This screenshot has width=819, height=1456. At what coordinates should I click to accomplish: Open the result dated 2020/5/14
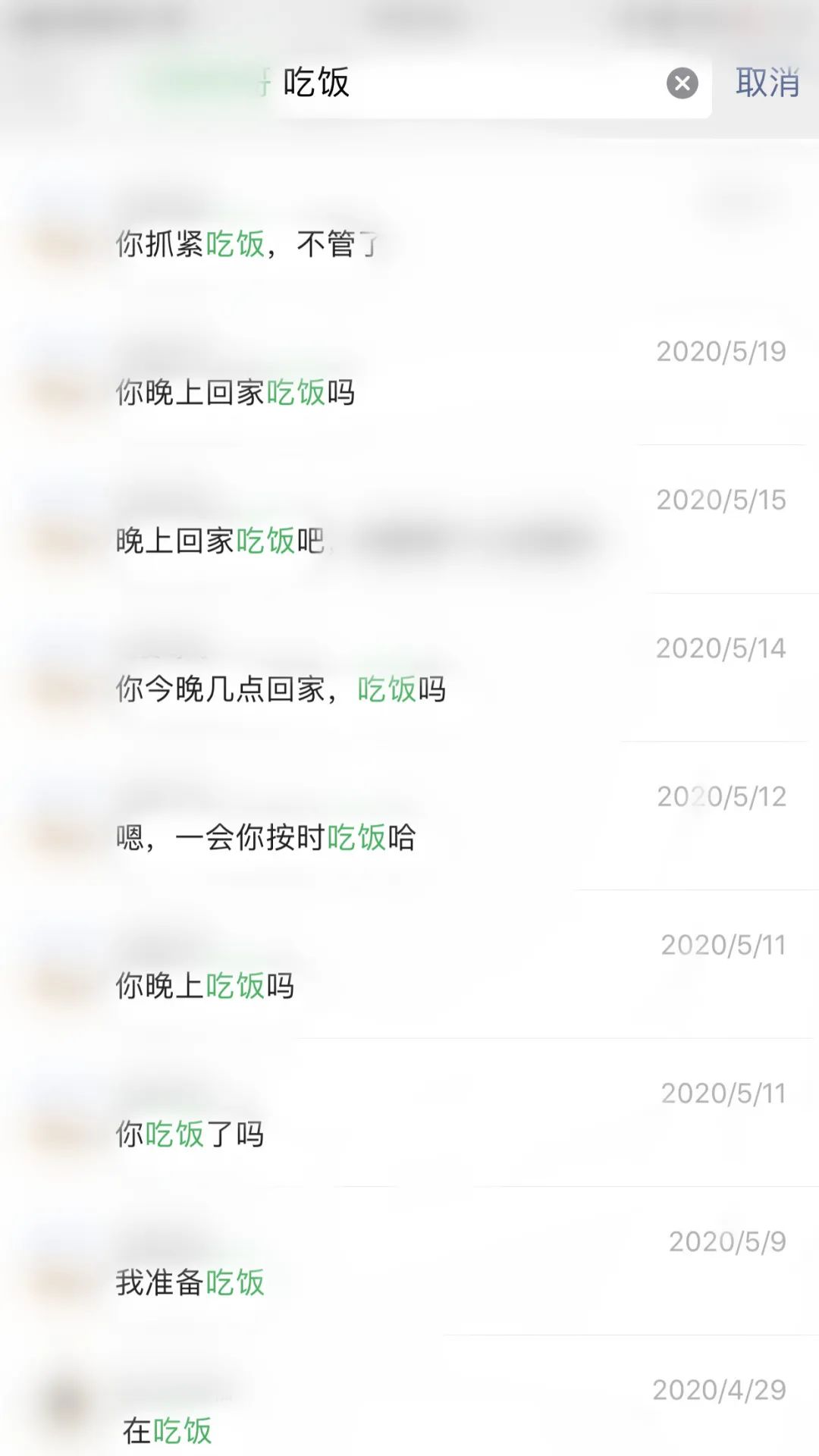(x=281, y=689)
